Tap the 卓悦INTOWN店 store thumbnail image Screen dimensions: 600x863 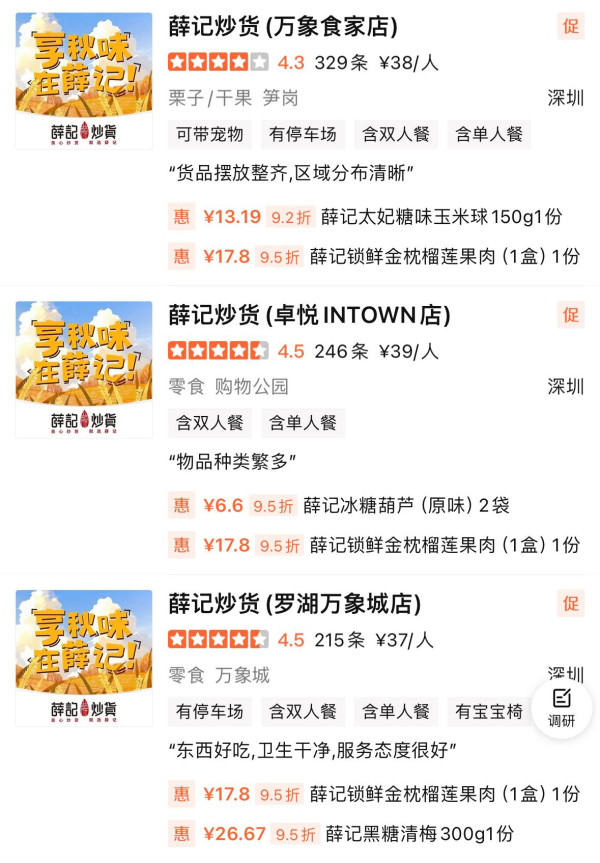pos(84,369)
